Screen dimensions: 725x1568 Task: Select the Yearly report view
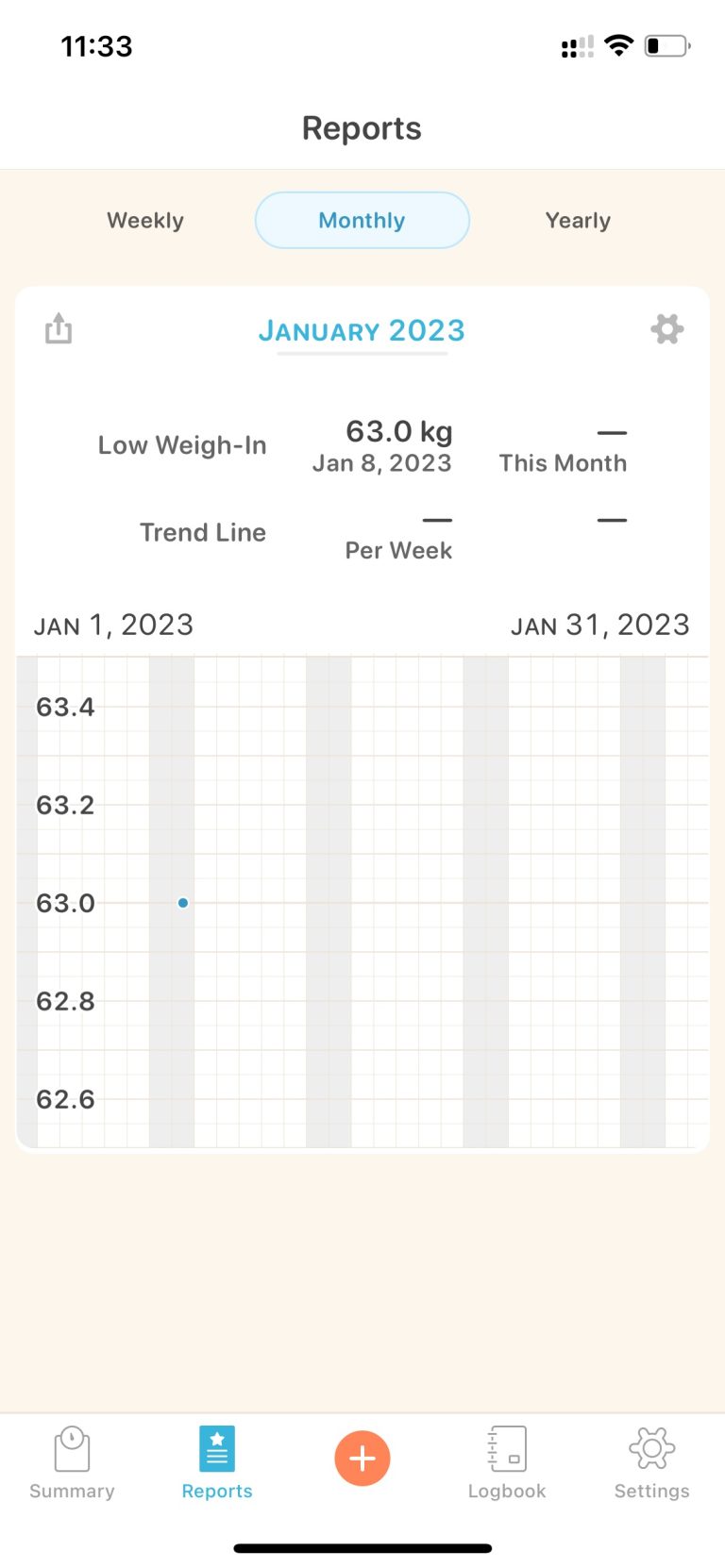(x=578, y=220)
